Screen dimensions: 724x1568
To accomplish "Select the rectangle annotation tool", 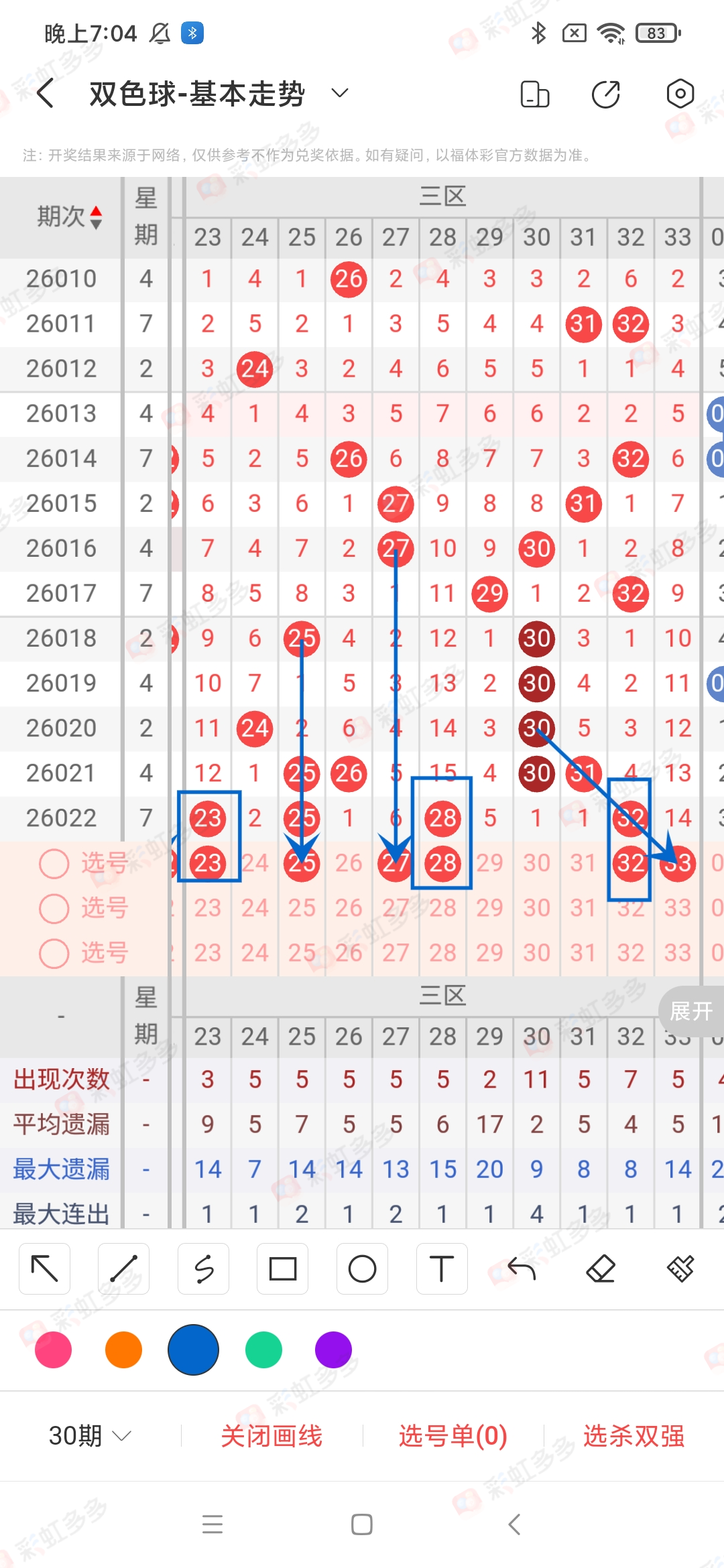I will click(282, 1268).
